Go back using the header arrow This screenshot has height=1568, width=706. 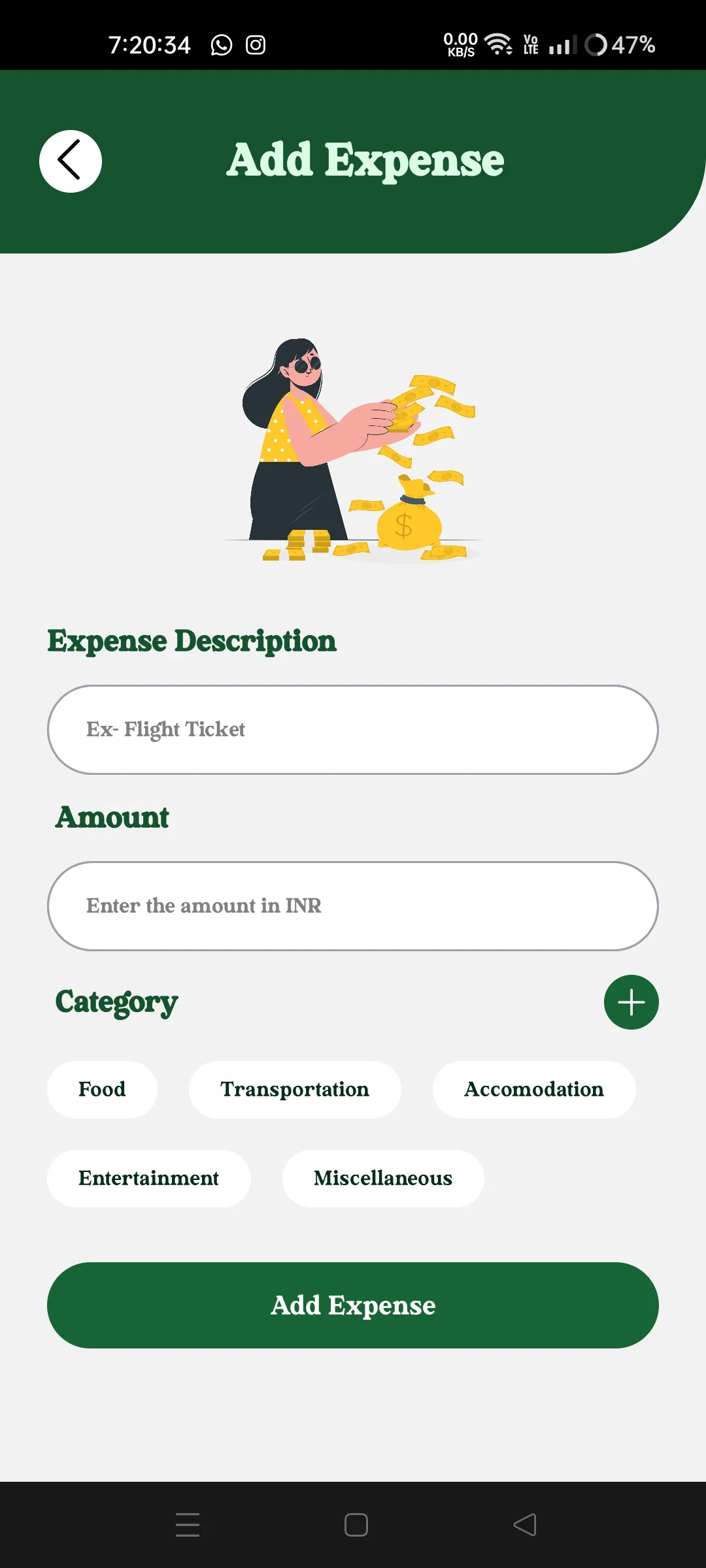71,161
